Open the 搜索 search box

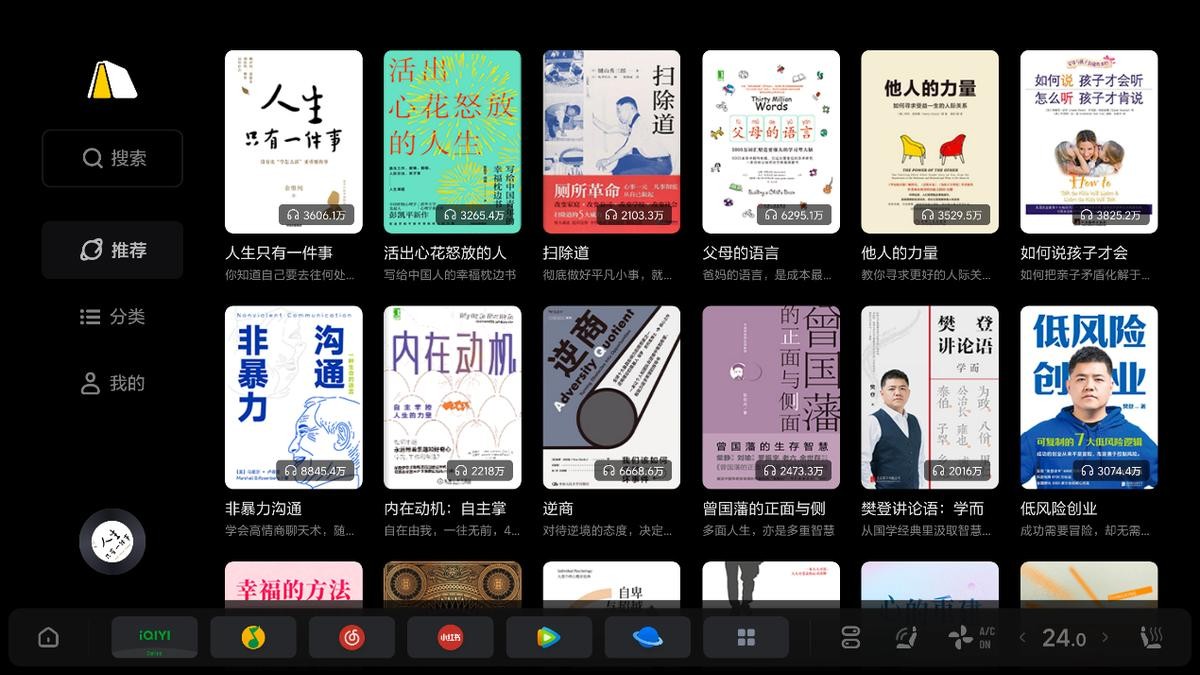point(112,158)
